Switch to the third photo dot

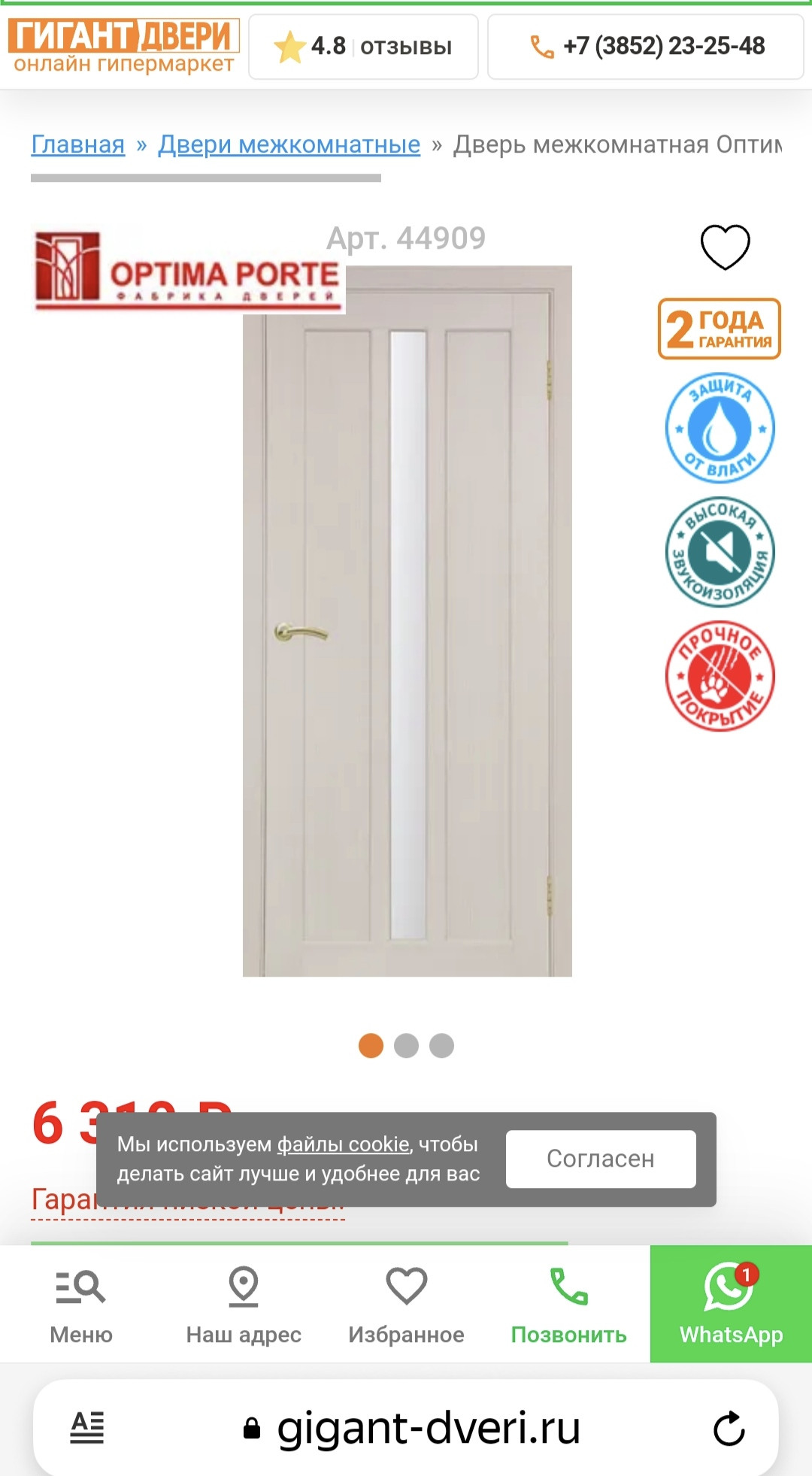[441, 1046]
